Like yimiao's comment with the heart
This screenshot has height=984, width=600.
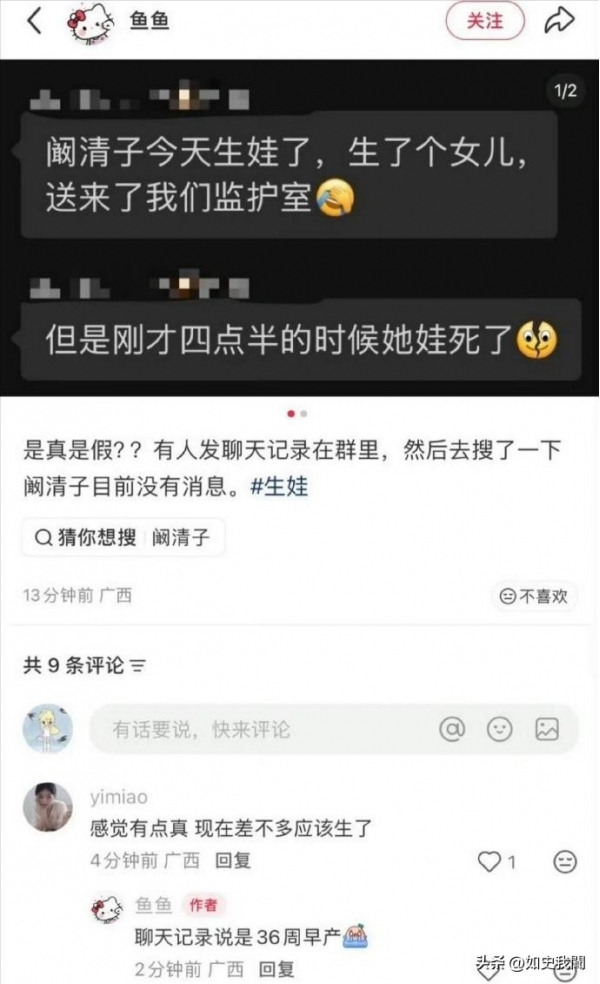489,861
